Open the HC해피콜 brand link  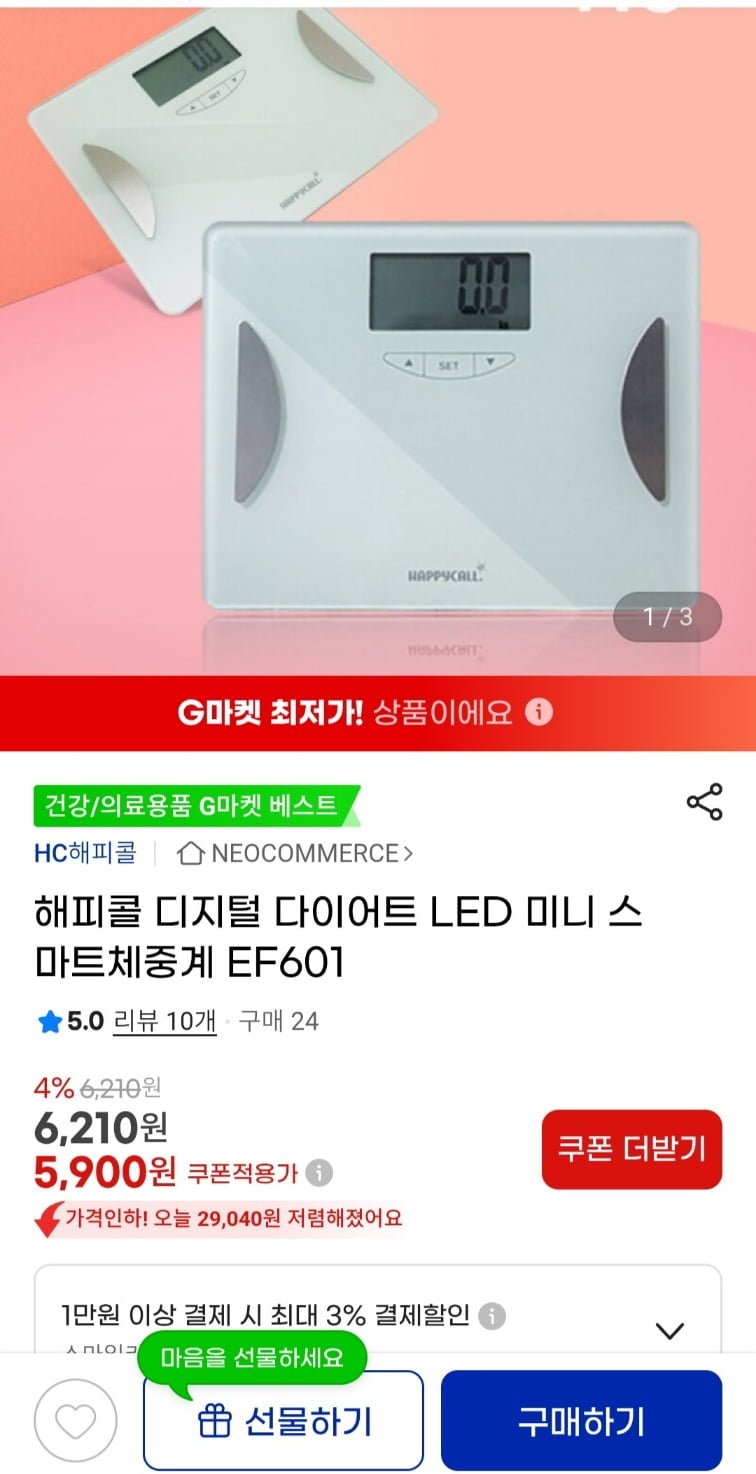(85, 853)
